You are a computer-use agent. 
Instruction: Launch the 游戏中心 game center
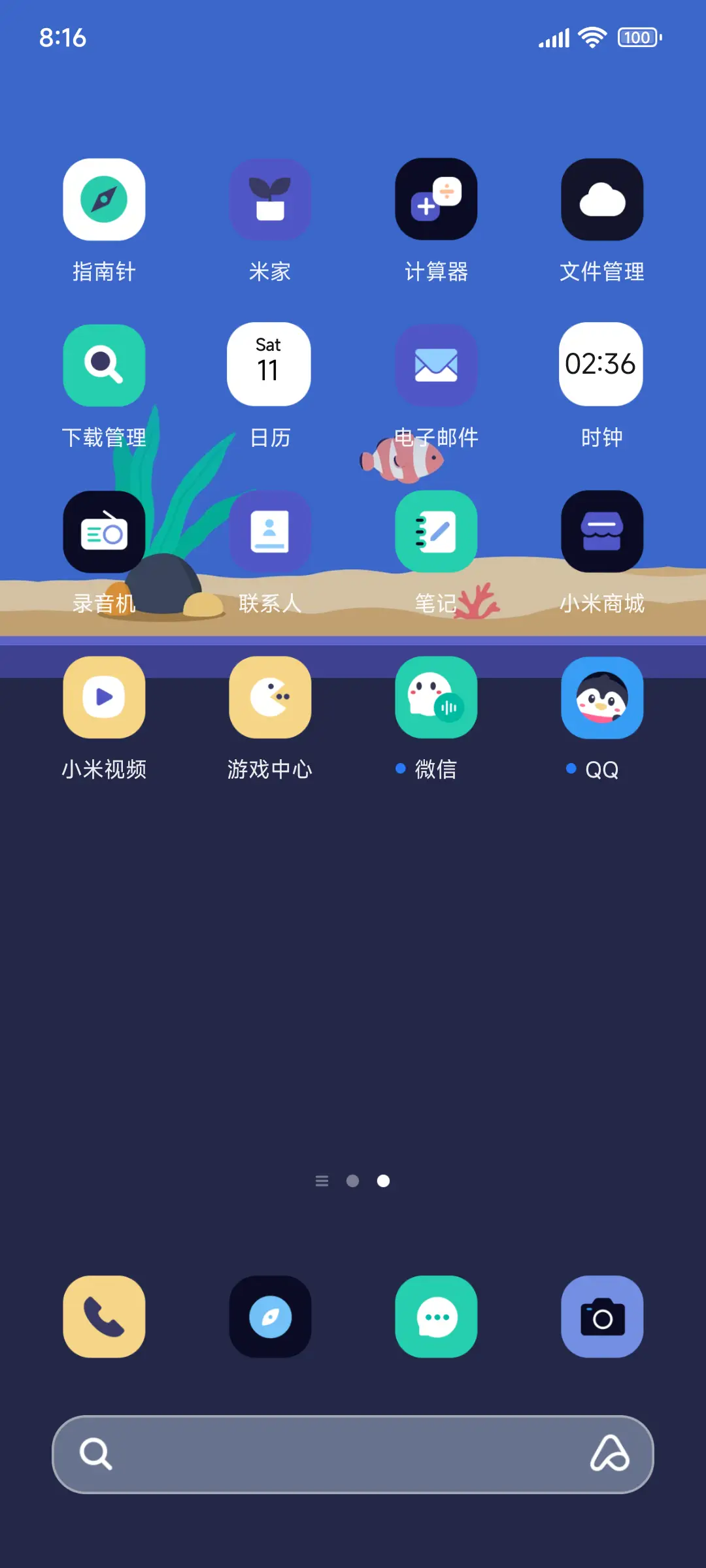(270, 696)
